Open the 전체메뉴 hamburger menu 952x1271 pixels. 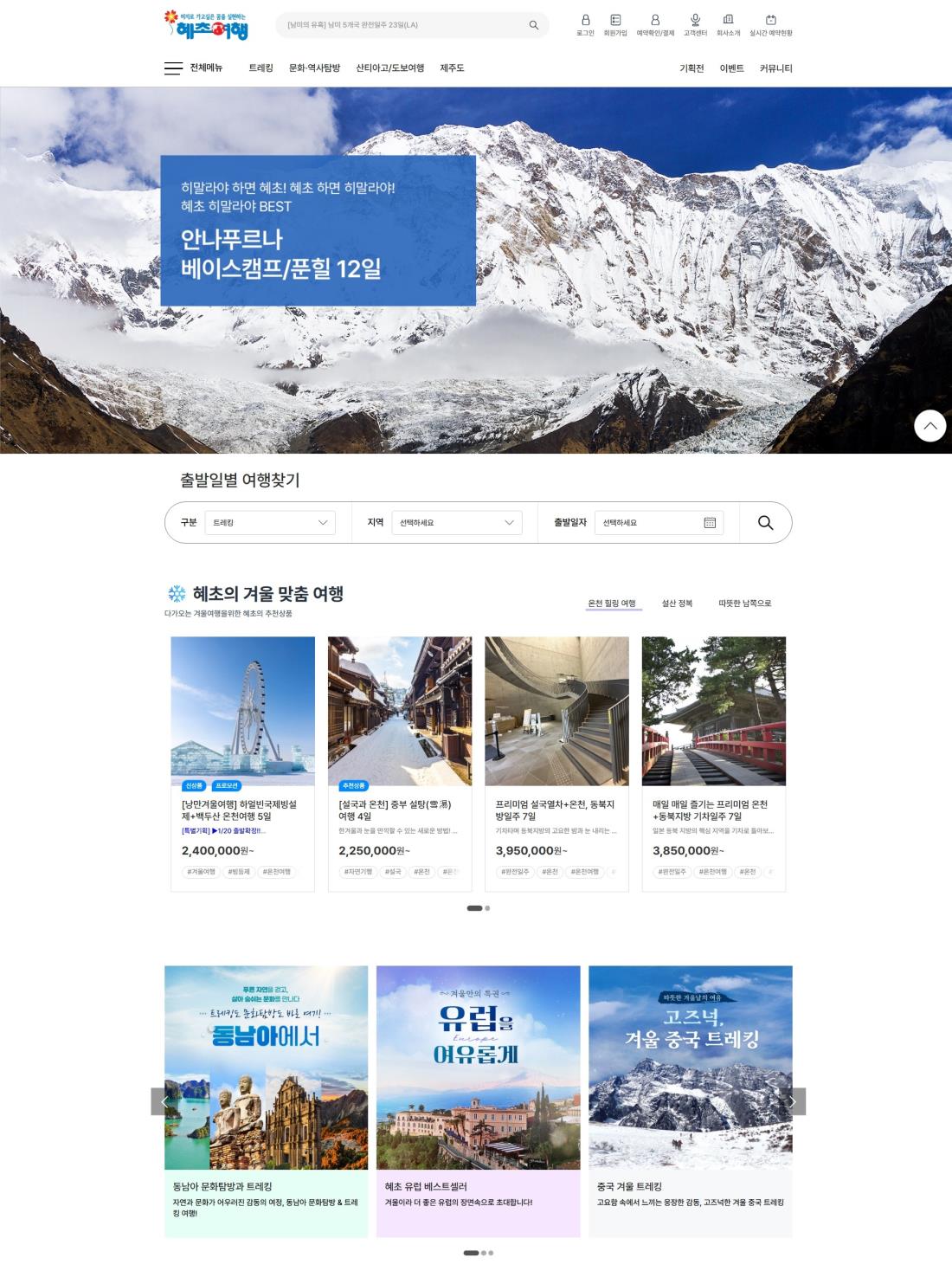(192, 68)
